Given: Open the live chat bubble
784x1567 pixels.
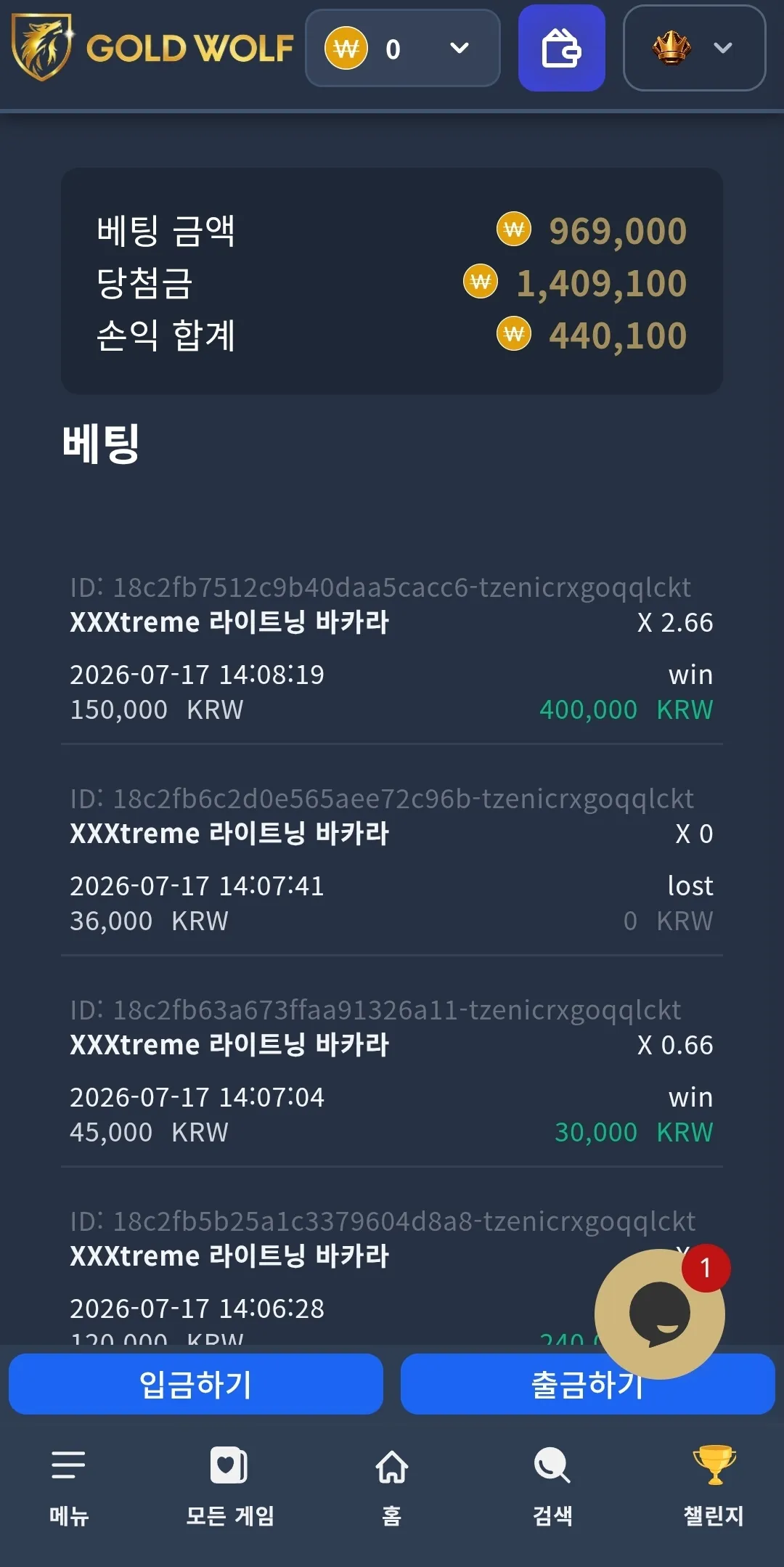Looking at the screenshot, I should click(659, 1314).
